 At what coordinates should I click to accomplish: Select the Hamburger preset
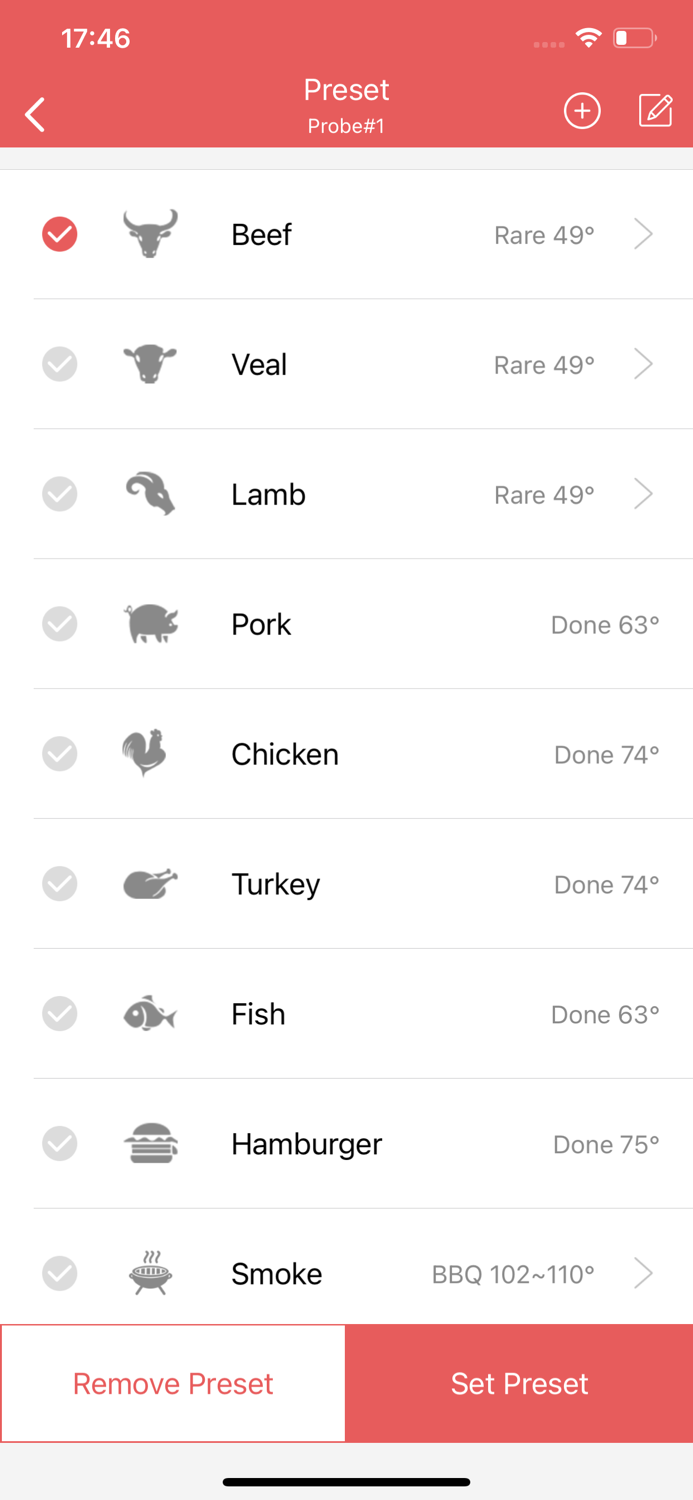click(x=306, y=1144)
